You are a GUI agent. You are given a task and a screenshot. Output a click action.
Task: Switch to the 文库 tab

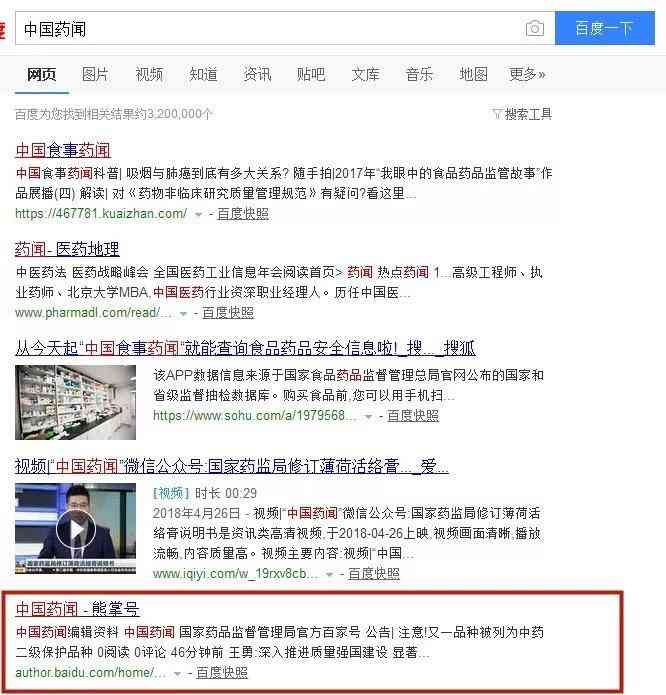365,74
